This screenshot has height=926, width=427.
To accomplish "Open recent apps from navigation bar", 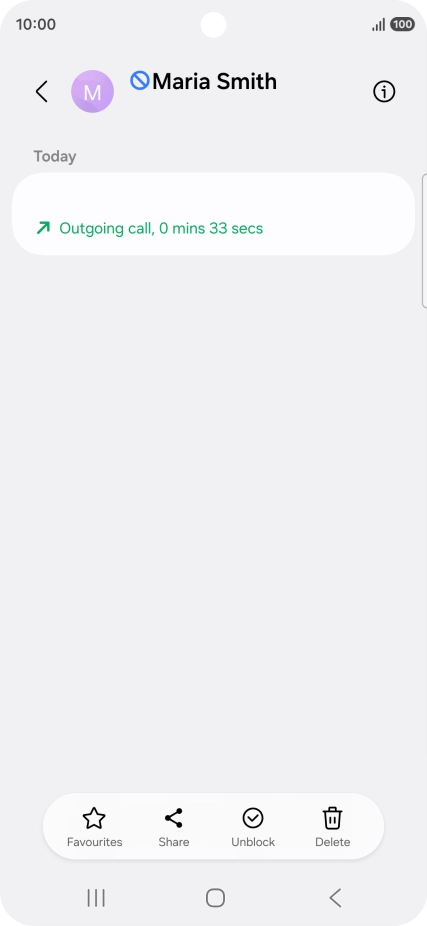I will click(96, 898).
